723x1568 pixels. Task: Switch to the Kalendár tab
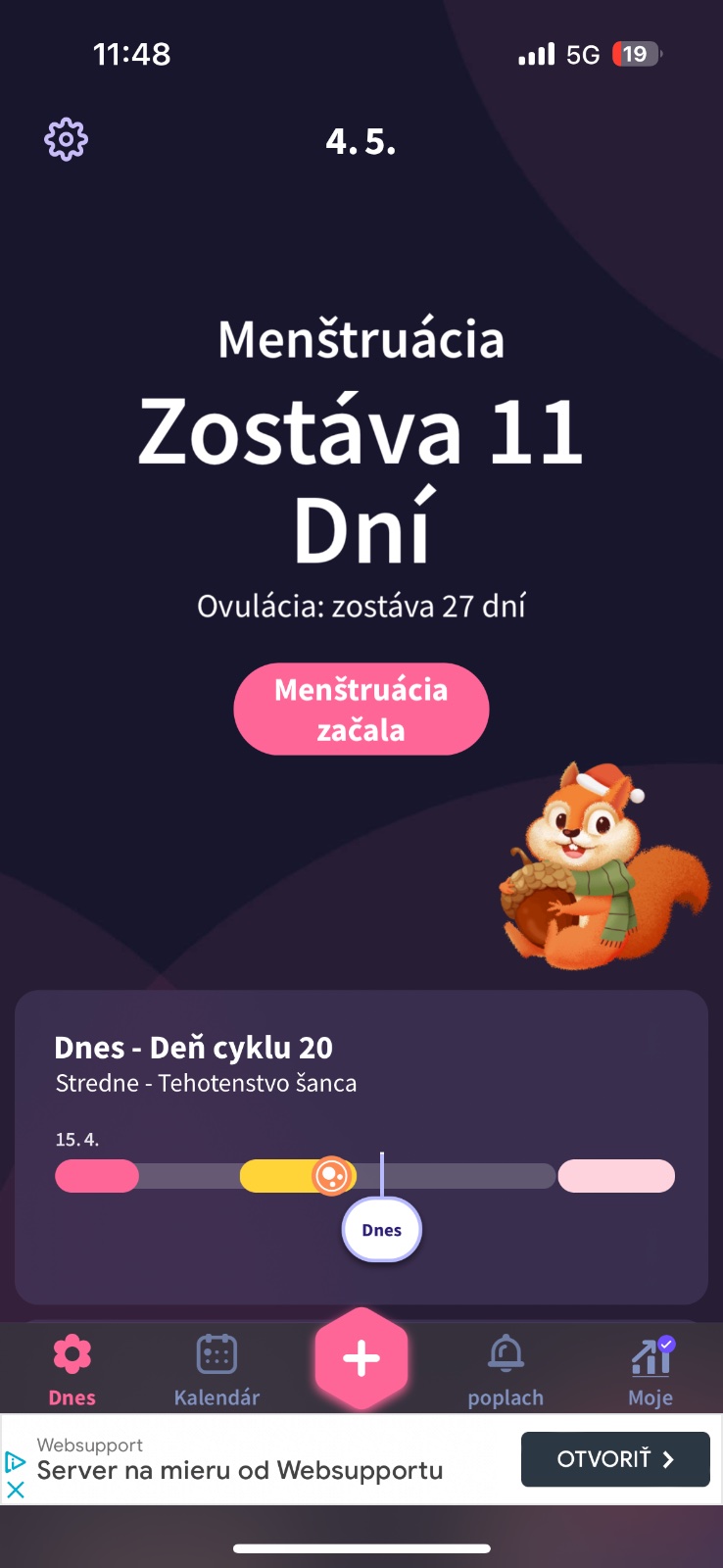pyautogui.click(x=217, y=1369)
